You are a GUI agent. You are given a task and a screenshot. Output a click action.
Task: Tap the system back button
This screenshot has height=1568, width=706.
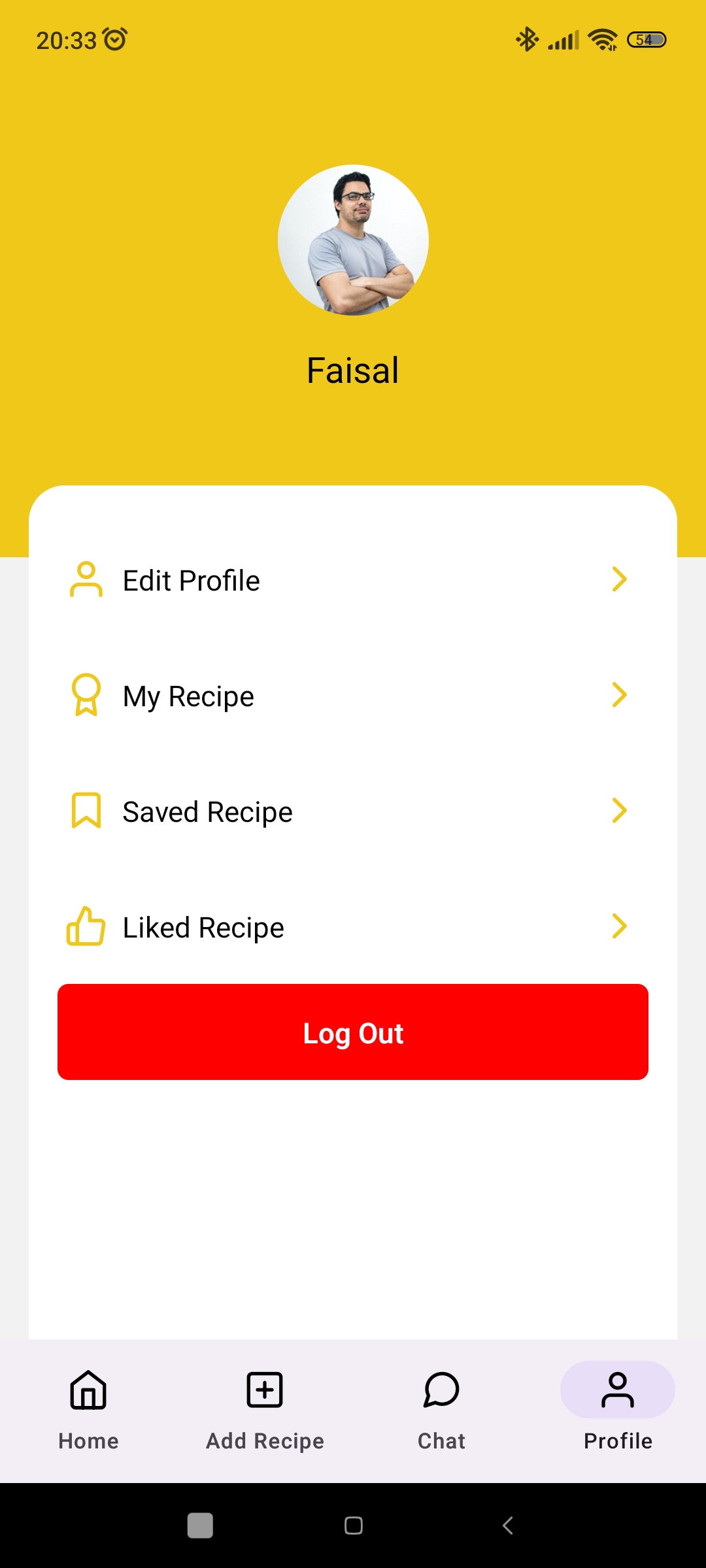pyautogui.click(x=507, y=1526)
